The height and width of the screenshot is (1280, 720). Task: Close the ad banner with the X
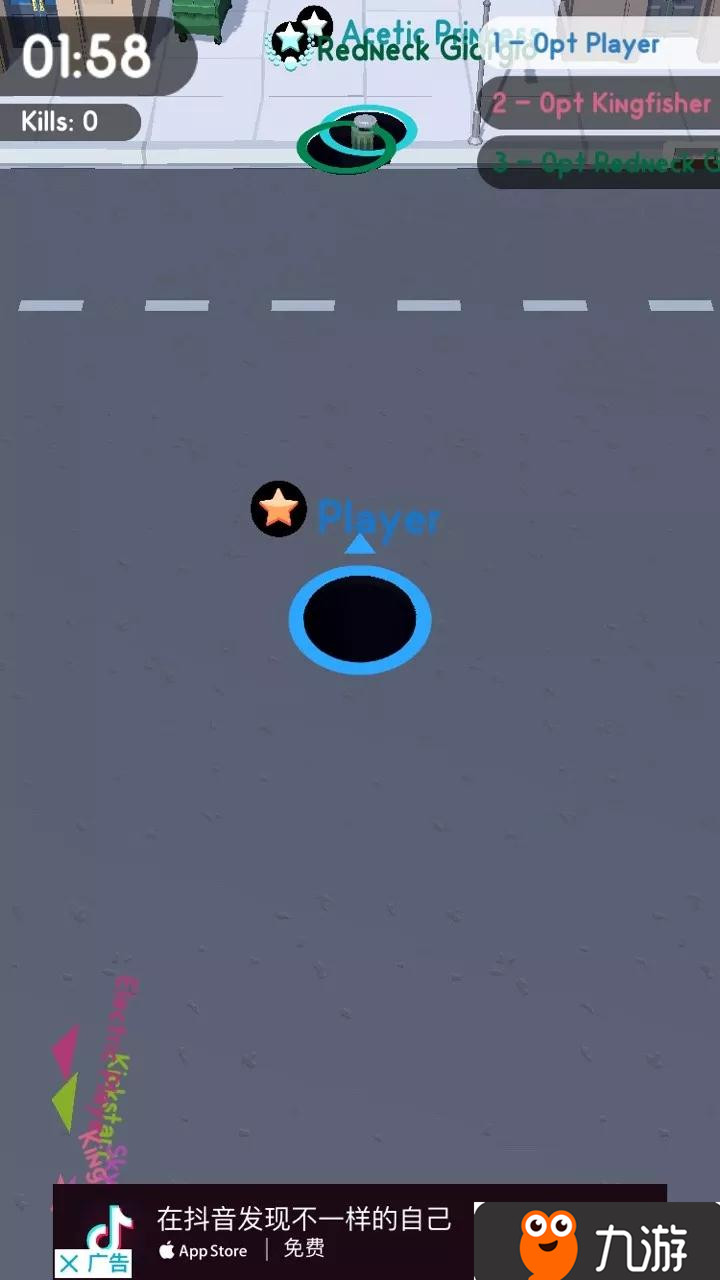click(69, 1263)
